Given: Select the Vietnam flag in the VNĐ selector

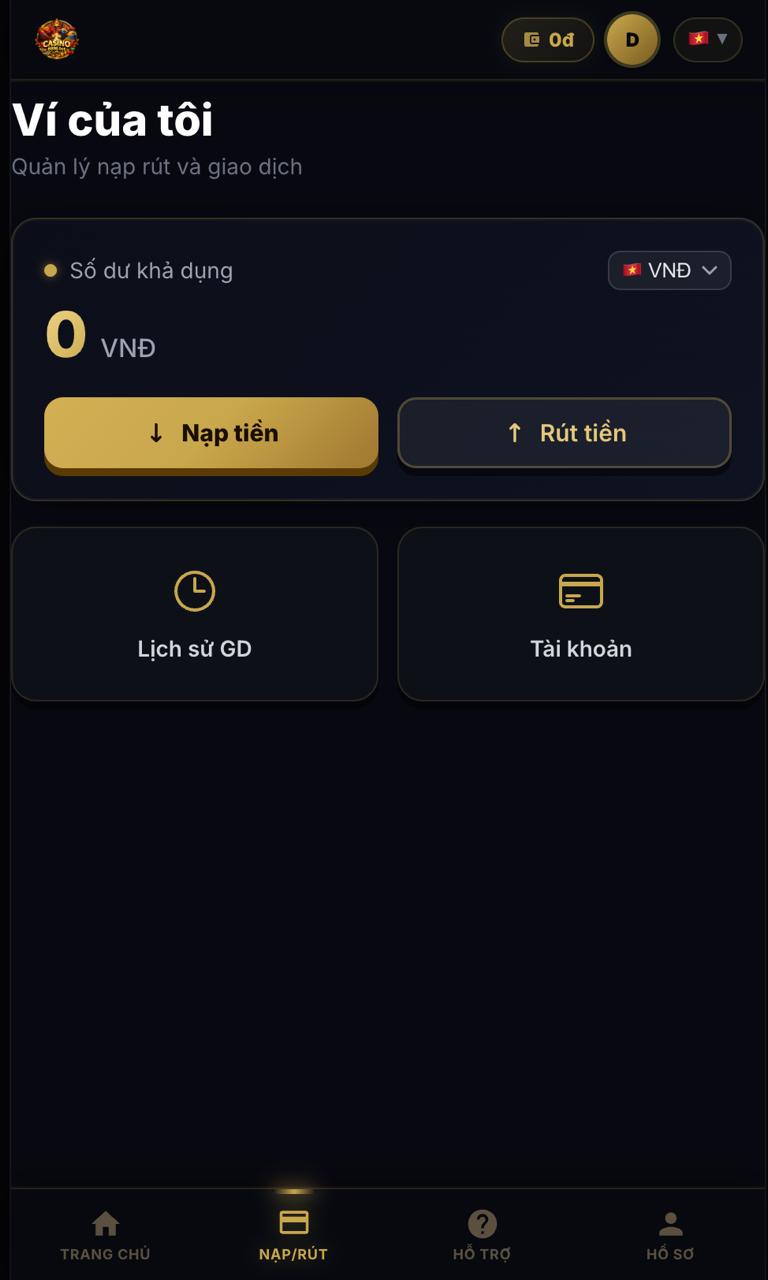Looking at the screenshot, I should point(632,270).
